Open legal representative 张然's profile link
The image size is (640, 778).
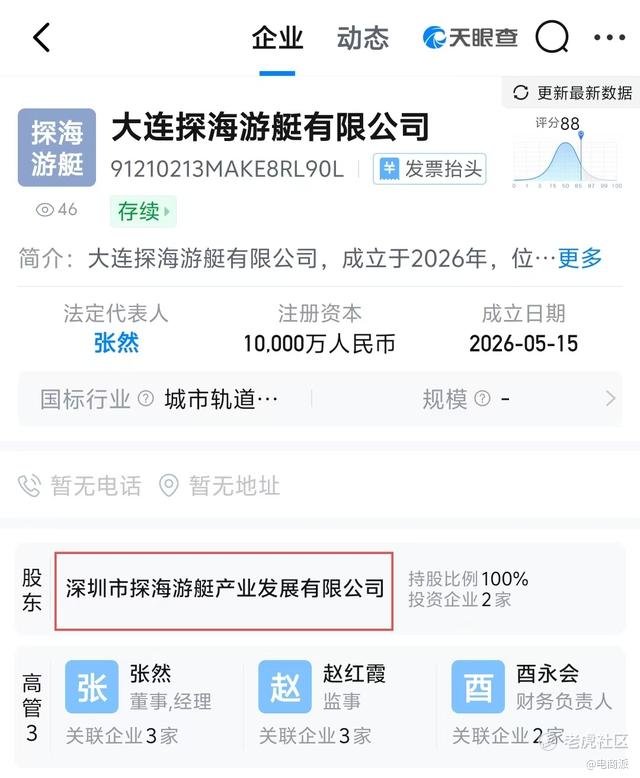pos(117,343)
